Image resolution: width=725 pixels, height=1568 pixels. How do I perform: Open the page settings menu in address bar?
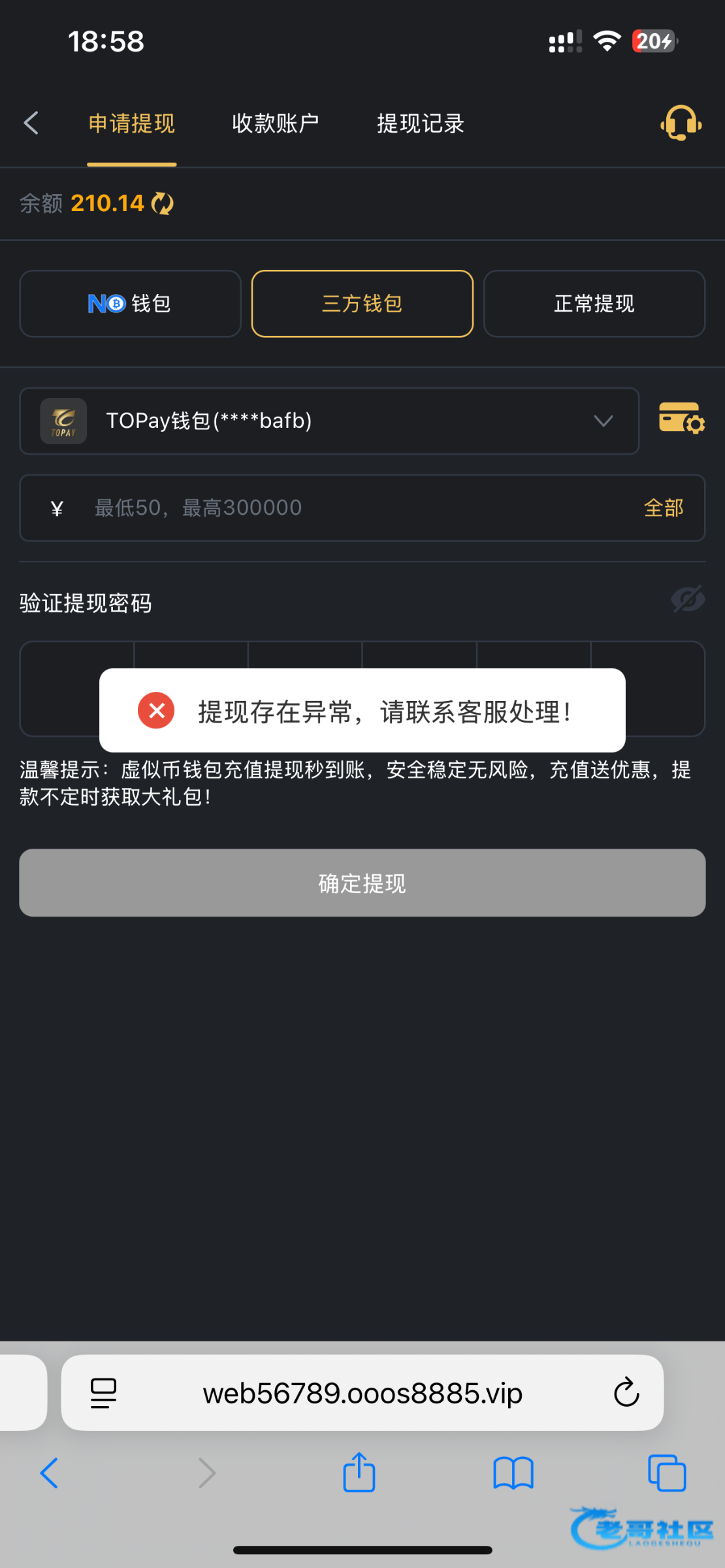(103, 1392)
